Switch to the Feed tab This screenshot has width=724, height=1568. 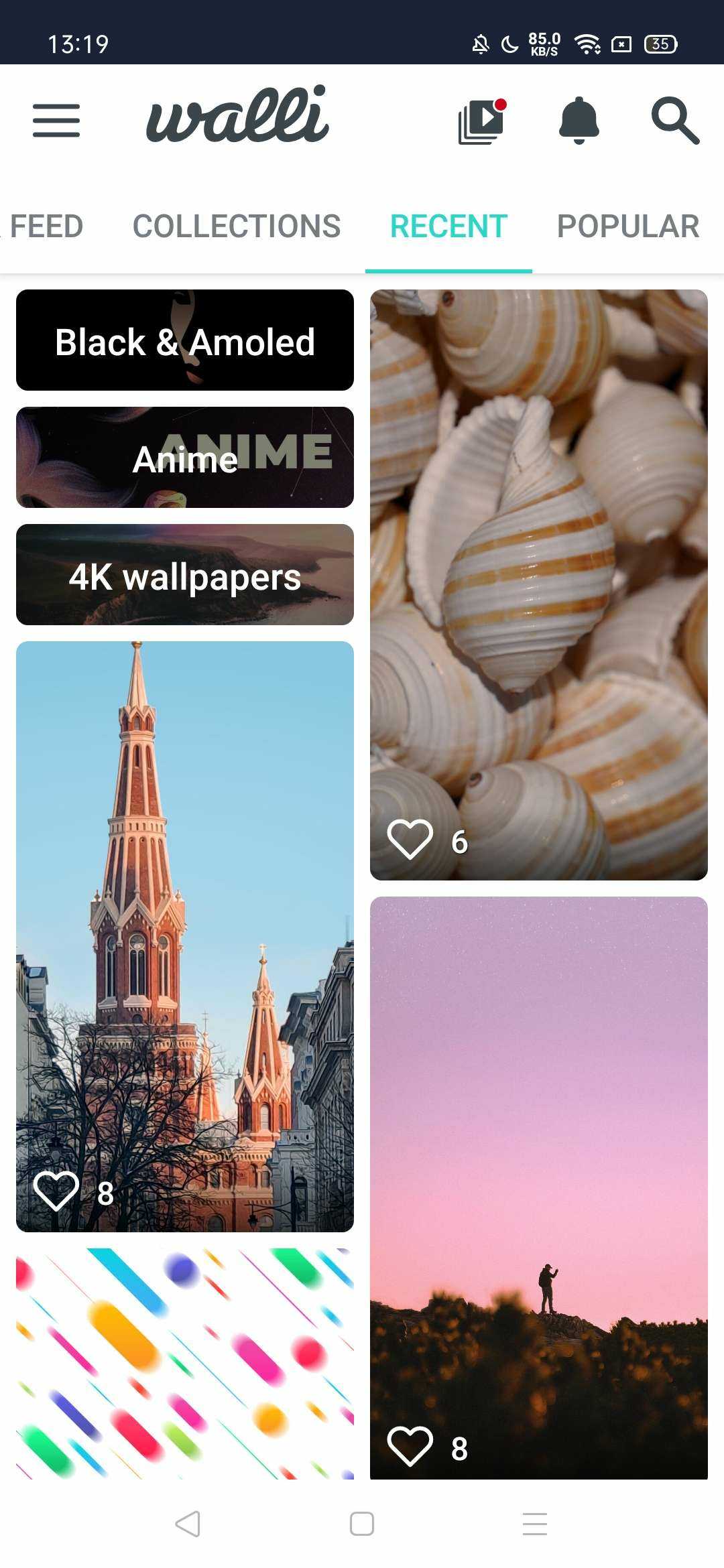46,226
